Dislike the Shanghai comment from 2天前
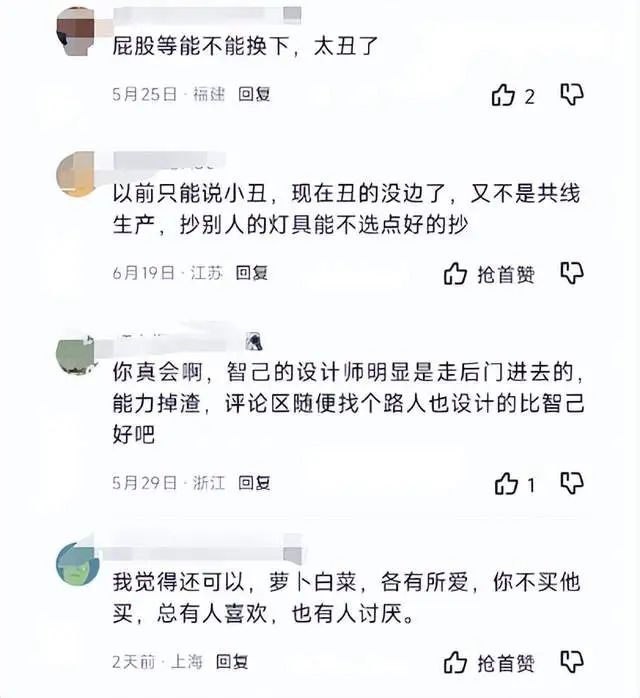The image size is (640, 698). [571, 661]
